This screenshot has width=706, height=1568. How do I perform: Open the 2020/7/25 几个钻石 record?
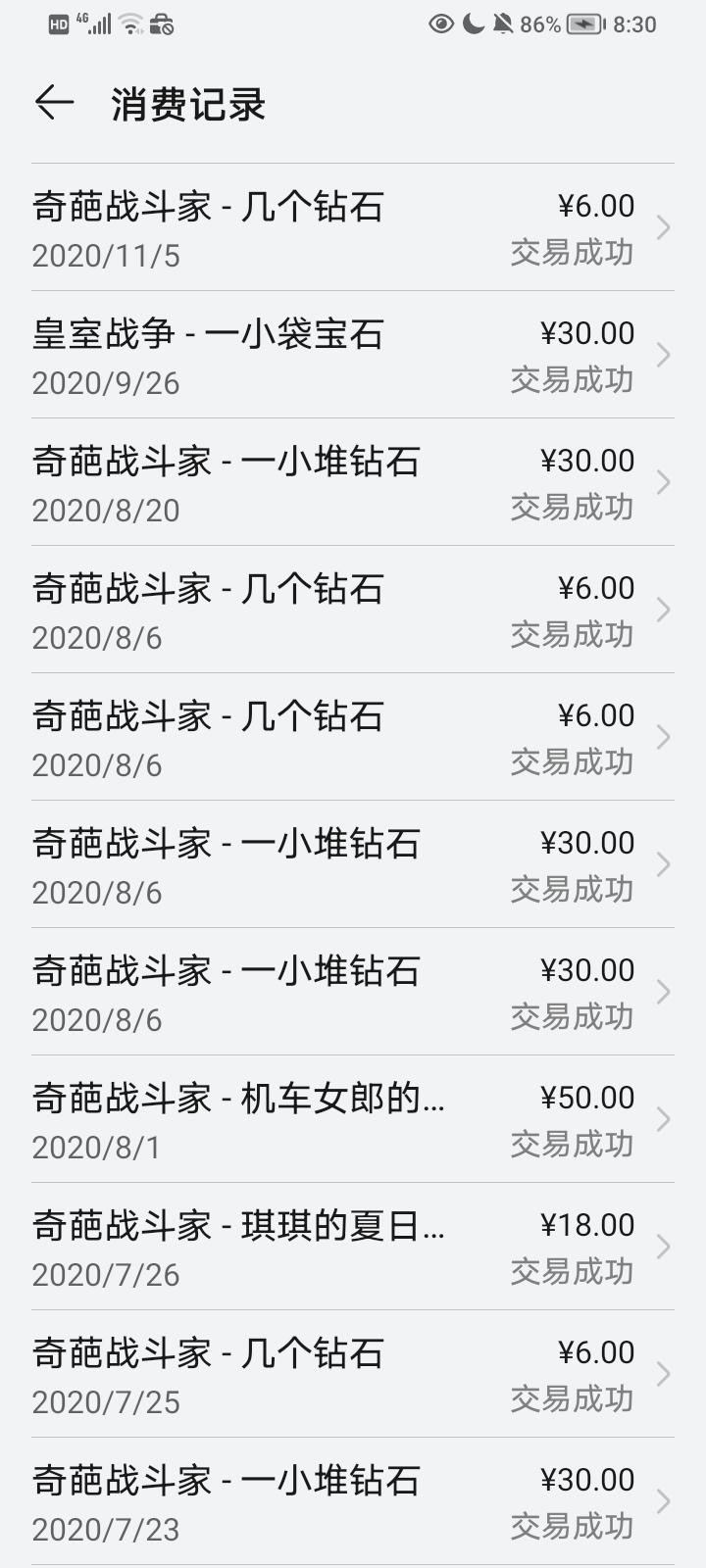click(x=353, y=1374)
